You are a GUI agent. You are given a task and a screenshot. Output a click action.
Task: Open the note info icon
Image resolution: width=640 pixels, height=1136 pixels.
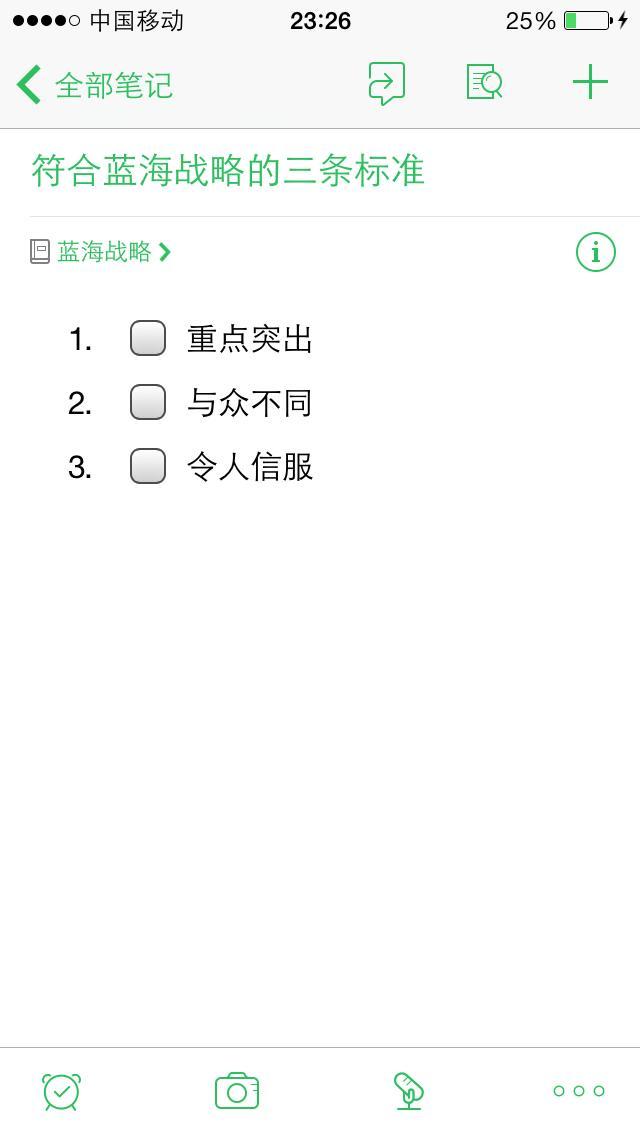point(596,252)
